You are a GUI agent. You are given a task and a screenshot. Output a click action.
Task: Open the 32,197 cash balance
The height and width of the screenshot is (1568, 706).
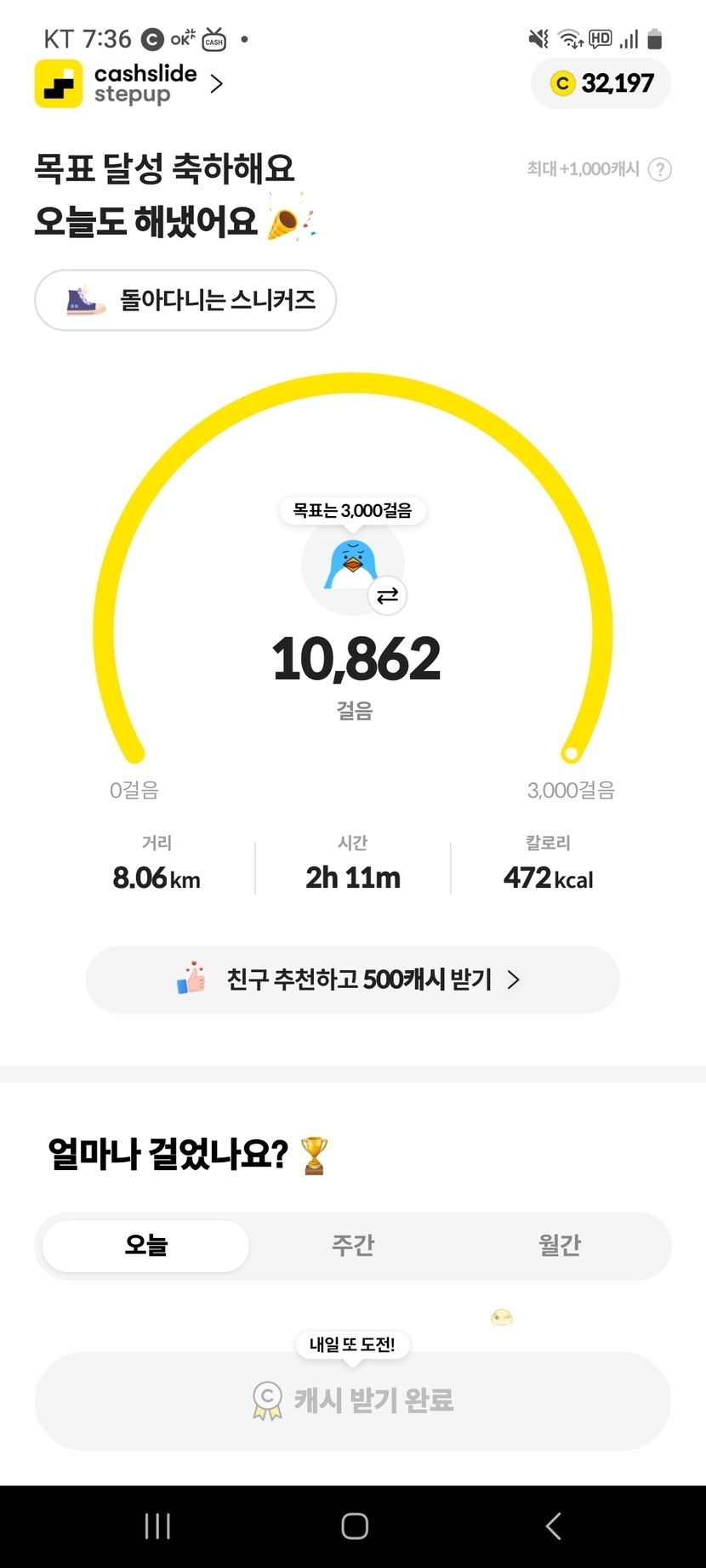(601, 83)
